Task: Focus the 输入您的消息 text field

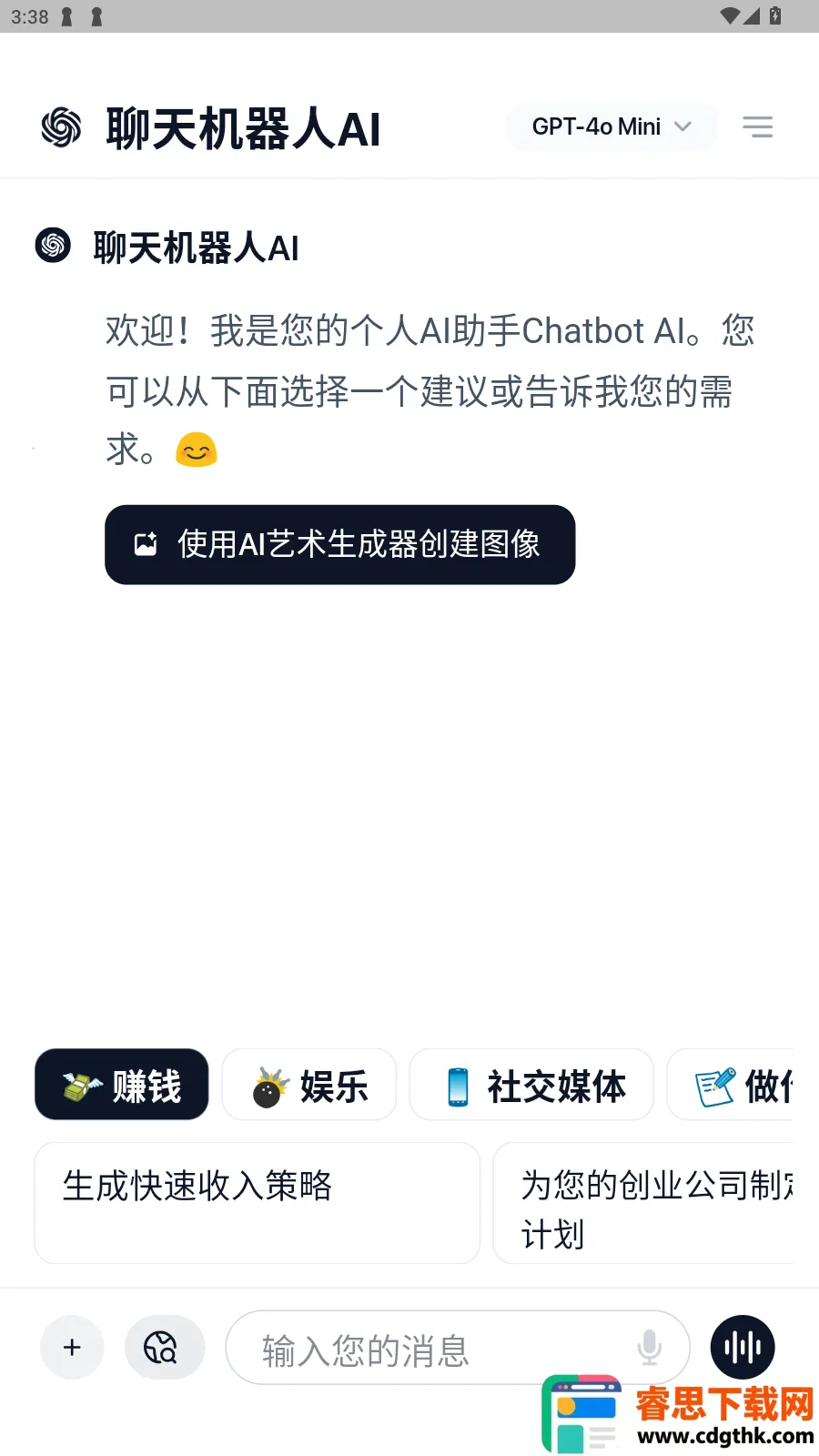Action: point(428,1349)
